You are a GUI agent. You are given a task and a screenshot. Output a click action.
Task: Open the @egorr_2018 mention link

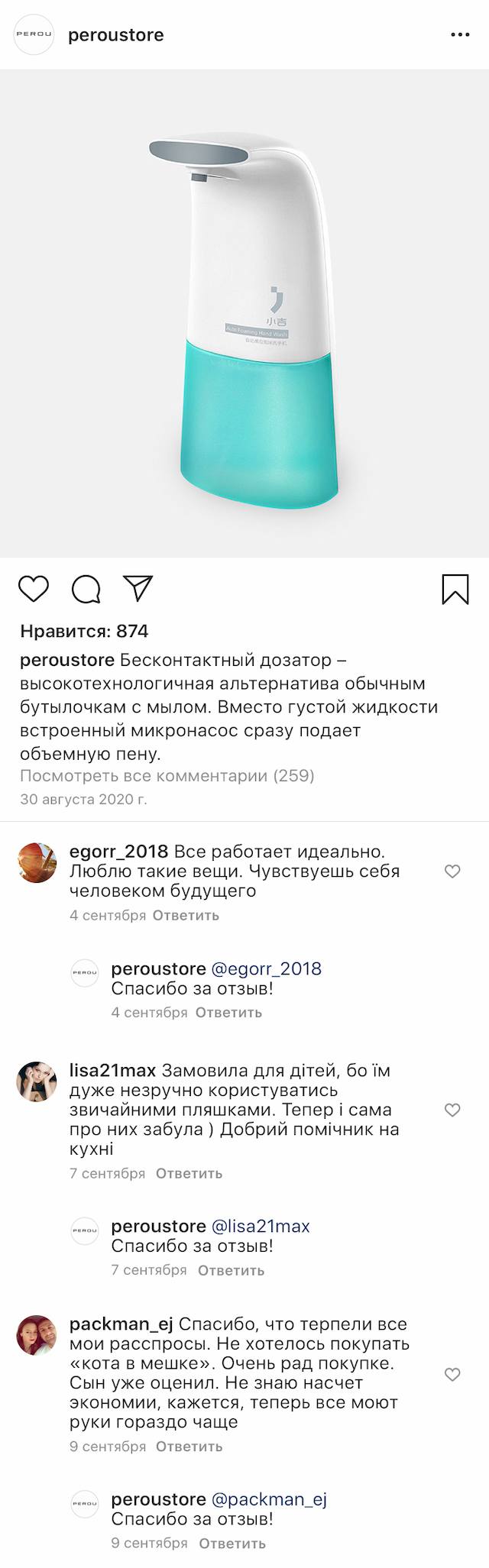point(266,968)
